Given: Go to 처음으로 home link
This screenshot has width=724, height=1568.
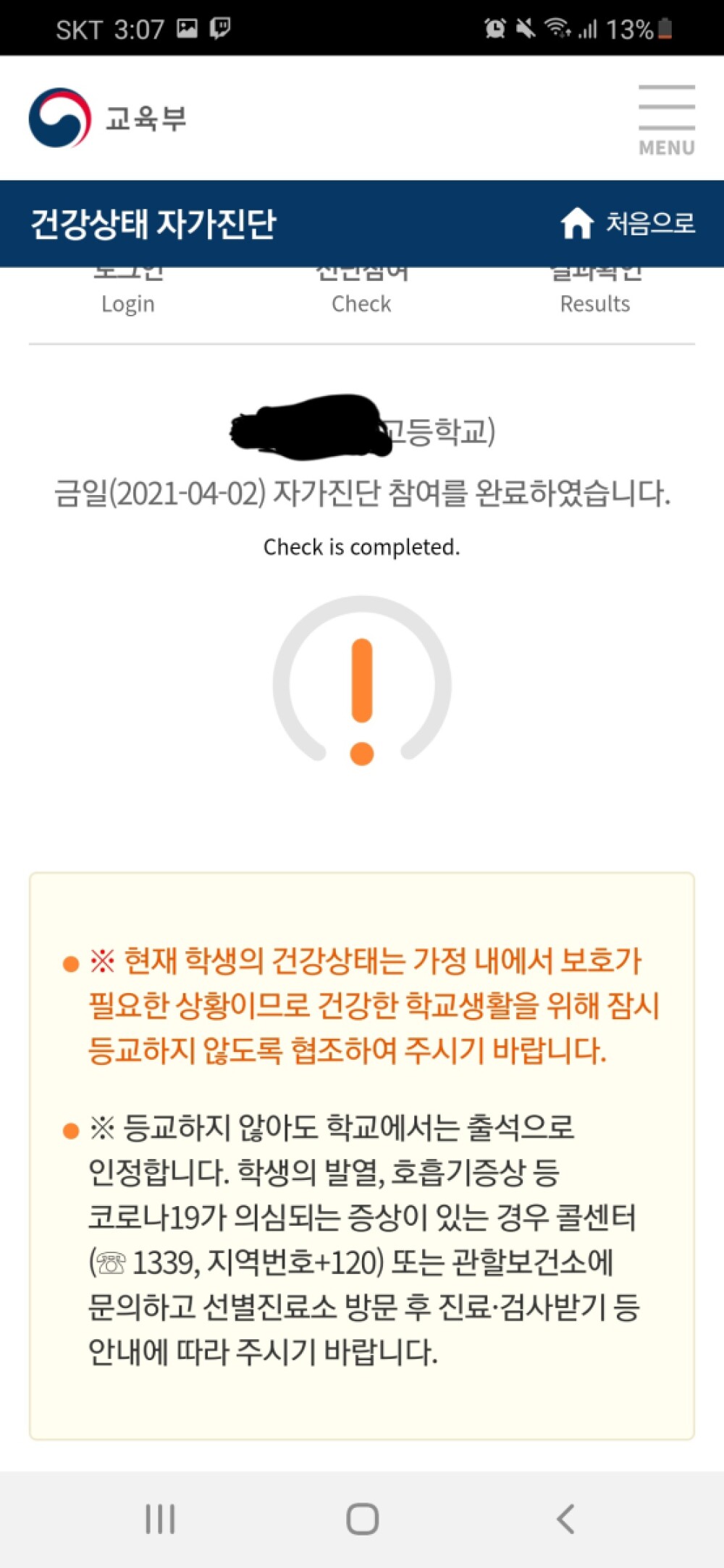Looking at the screenshot, I should click(628, 223).
